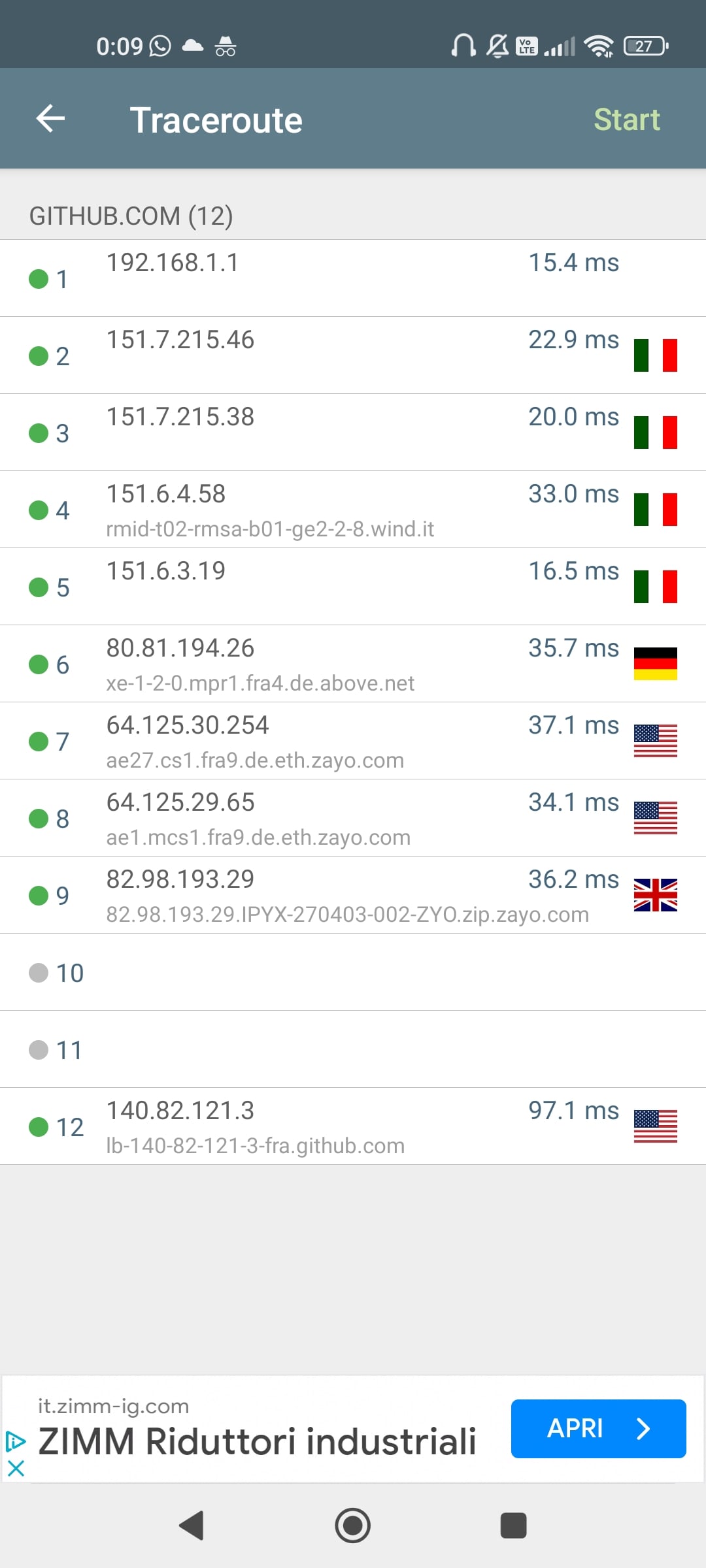Image resolution: width=706 pixels, height=1568 pixels.
Task: Close the ZIMM banner advertisement
Action: coord(16,1469)
